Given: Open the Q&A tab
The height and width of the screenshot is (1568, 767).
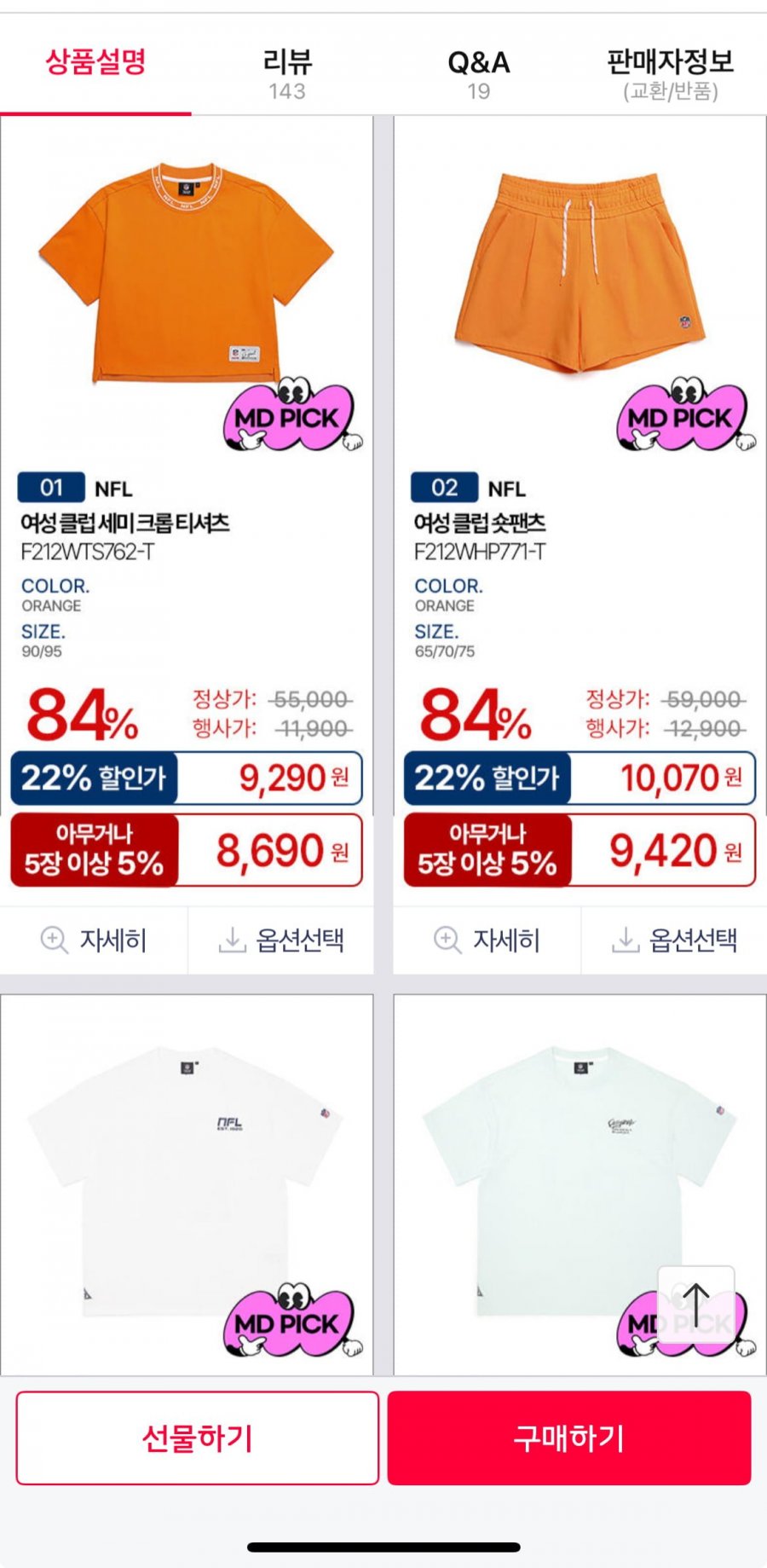Looking at the screenshot, I should point(478,73).
